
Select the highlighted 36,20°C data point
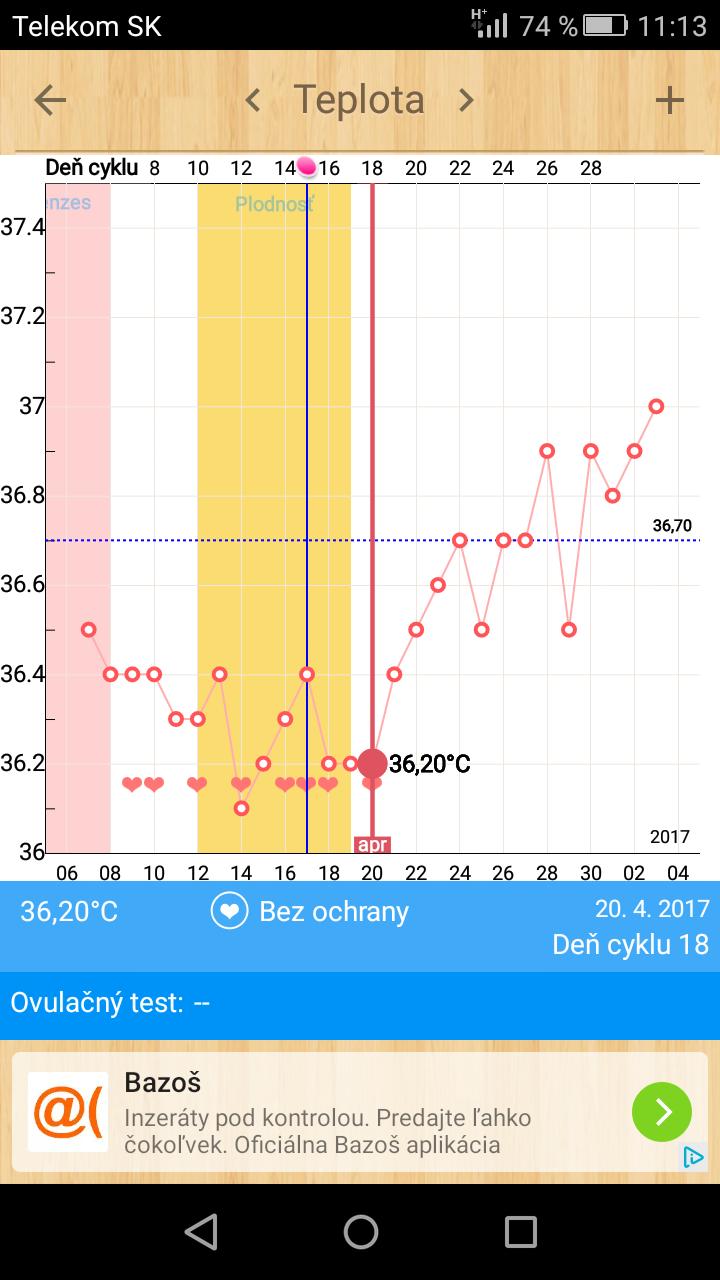click(372, 764)
